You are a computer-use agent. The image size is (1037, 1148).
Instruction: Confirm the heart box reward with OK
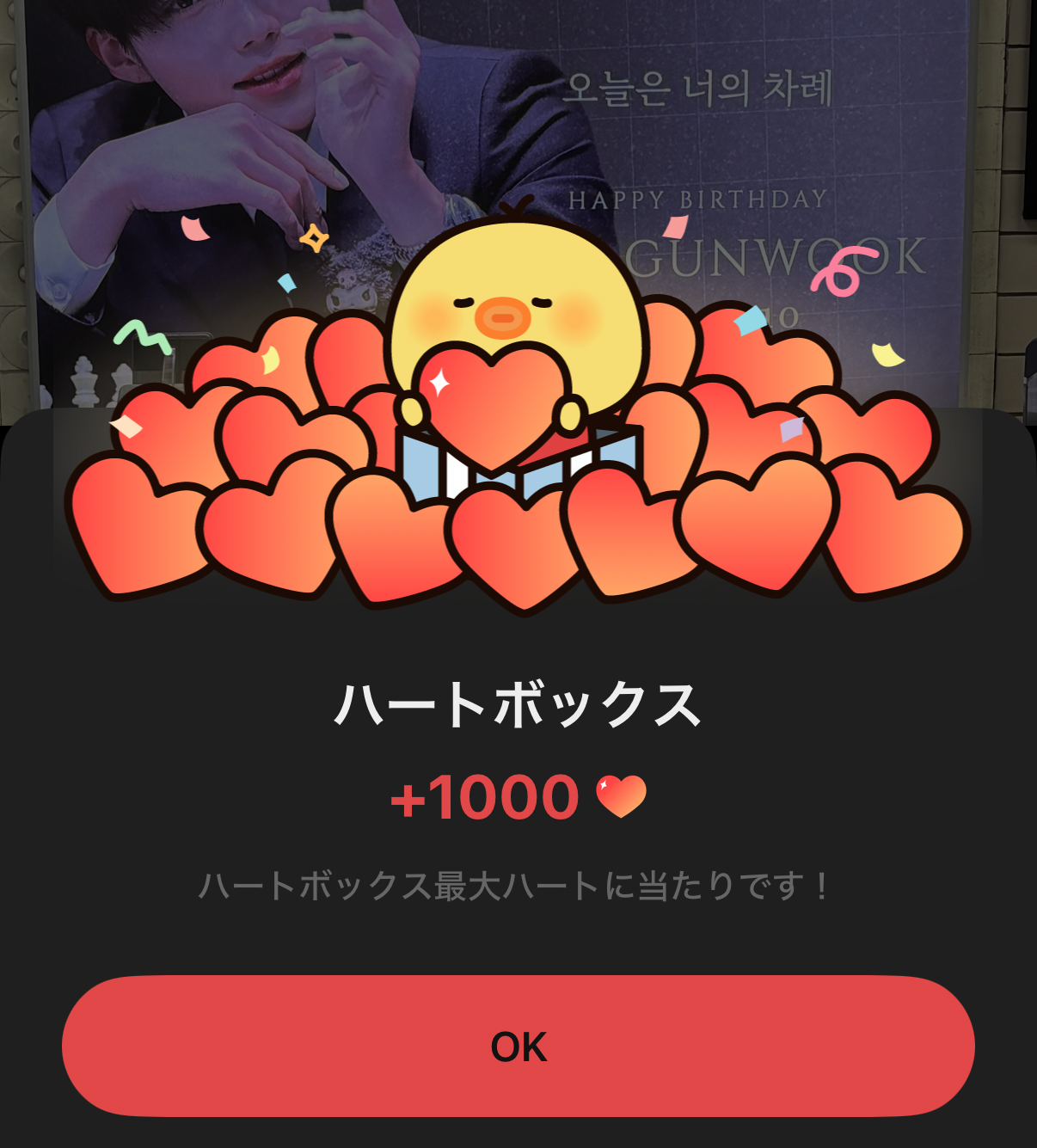click(518, 1046)
